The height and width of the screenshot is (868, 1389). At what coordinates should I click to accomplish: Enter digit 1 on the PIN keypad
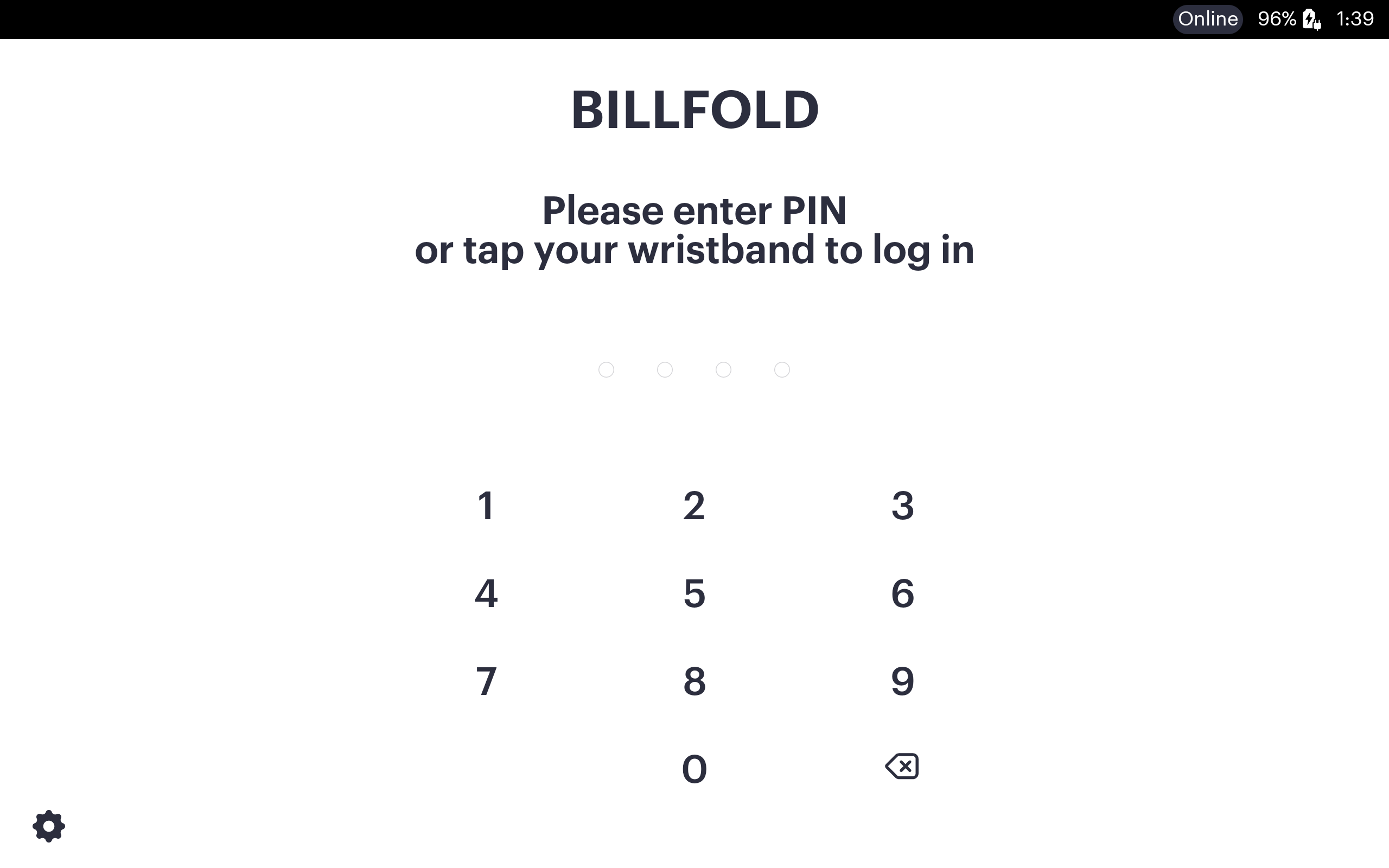coord(486,506)
